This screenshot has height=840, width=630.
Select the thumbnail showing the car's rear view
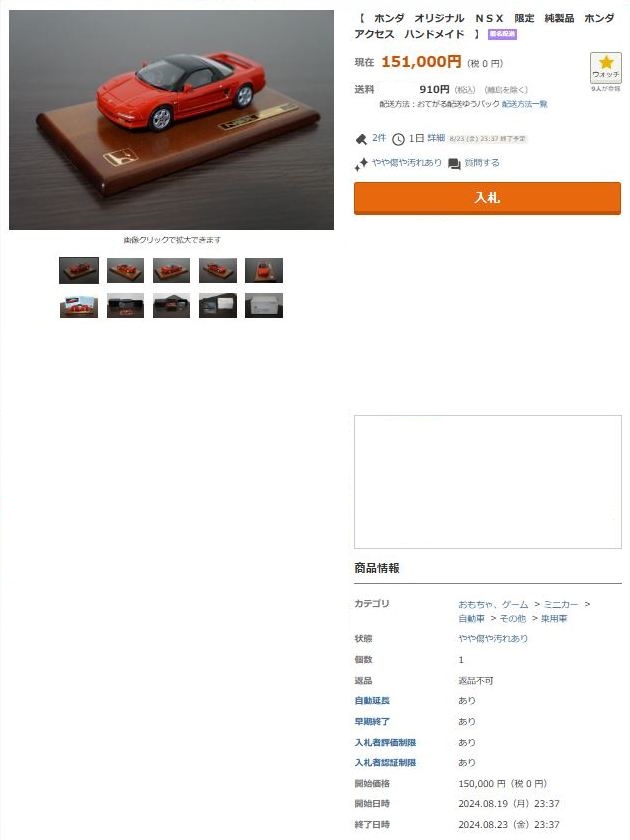(264, 270)
